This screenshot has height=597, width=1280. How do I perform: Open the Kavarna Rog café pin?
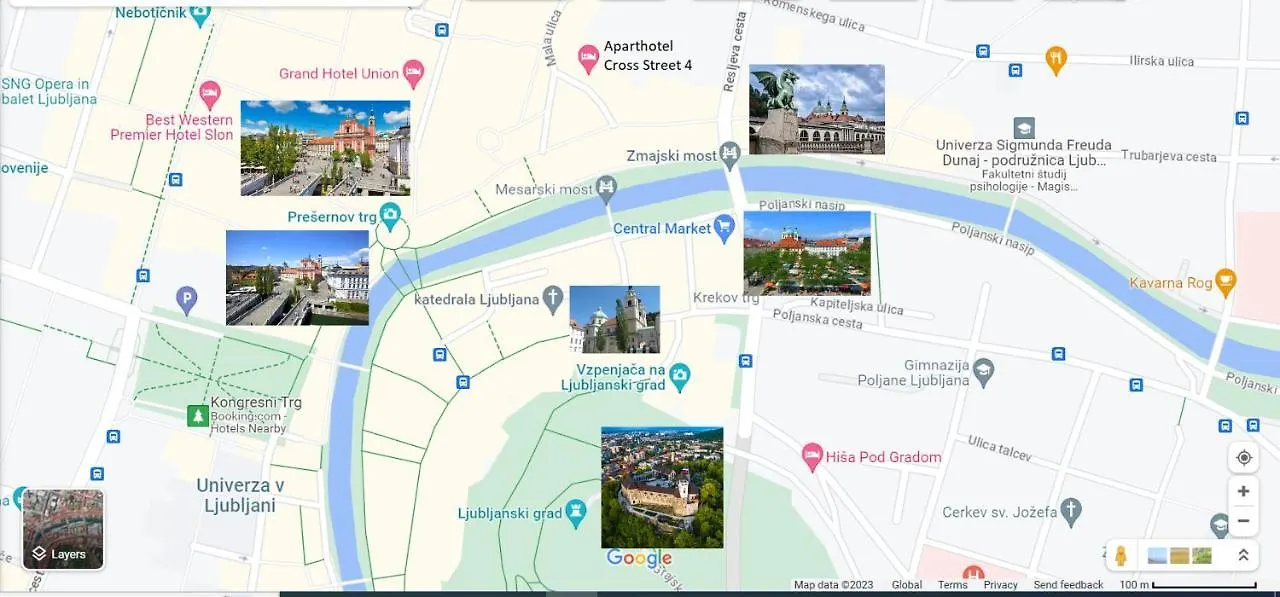(1225, 282)
